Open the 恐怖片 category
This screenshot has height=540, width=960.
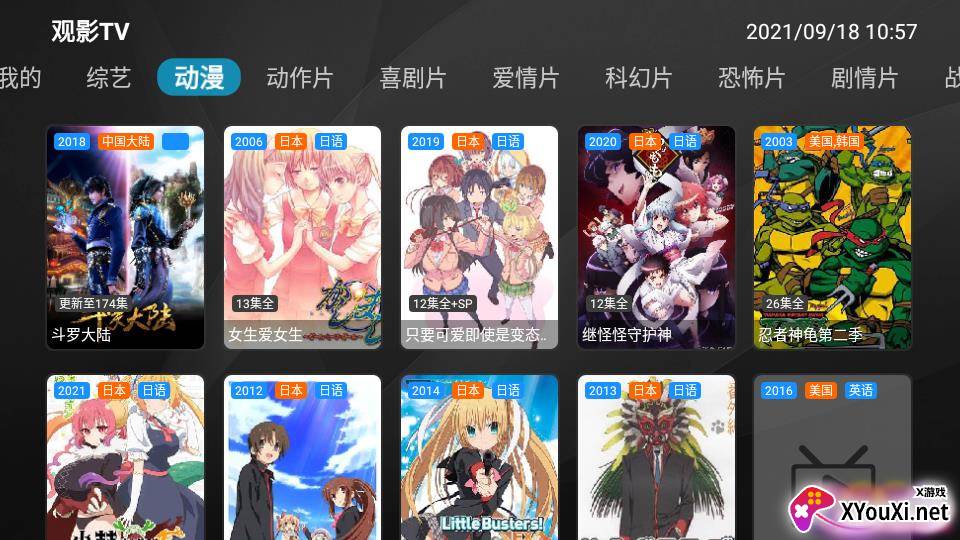pyautogui.click(x=751, y=78)
